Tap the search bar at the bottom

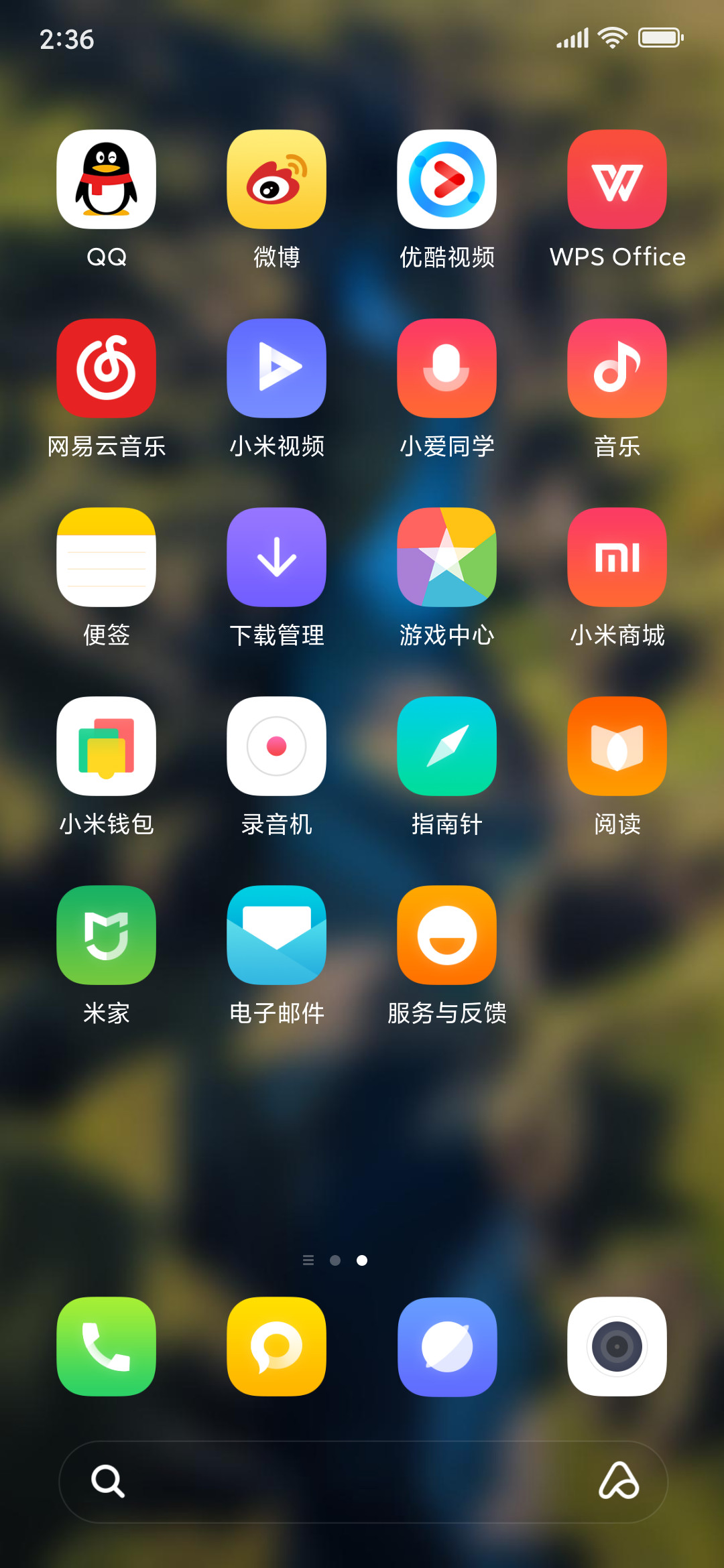(x=363, y=1482)
